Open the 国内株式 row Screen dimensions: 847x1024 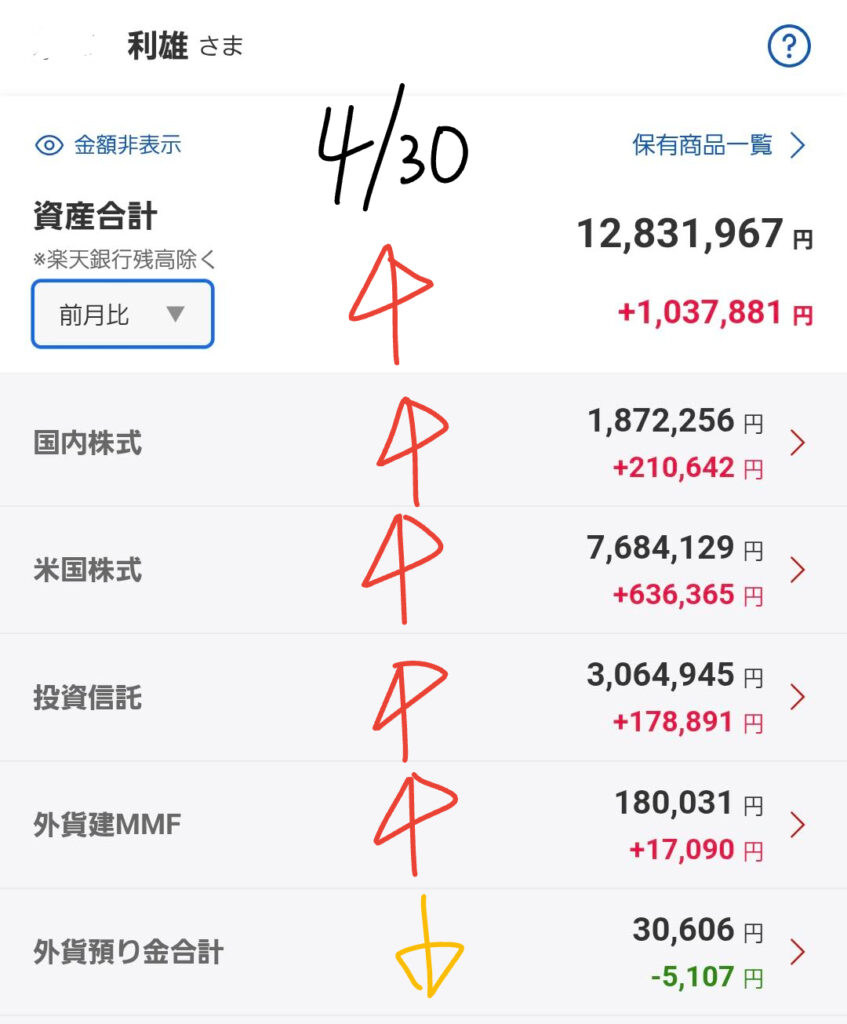pyautogui.click(x=423, y=443)
